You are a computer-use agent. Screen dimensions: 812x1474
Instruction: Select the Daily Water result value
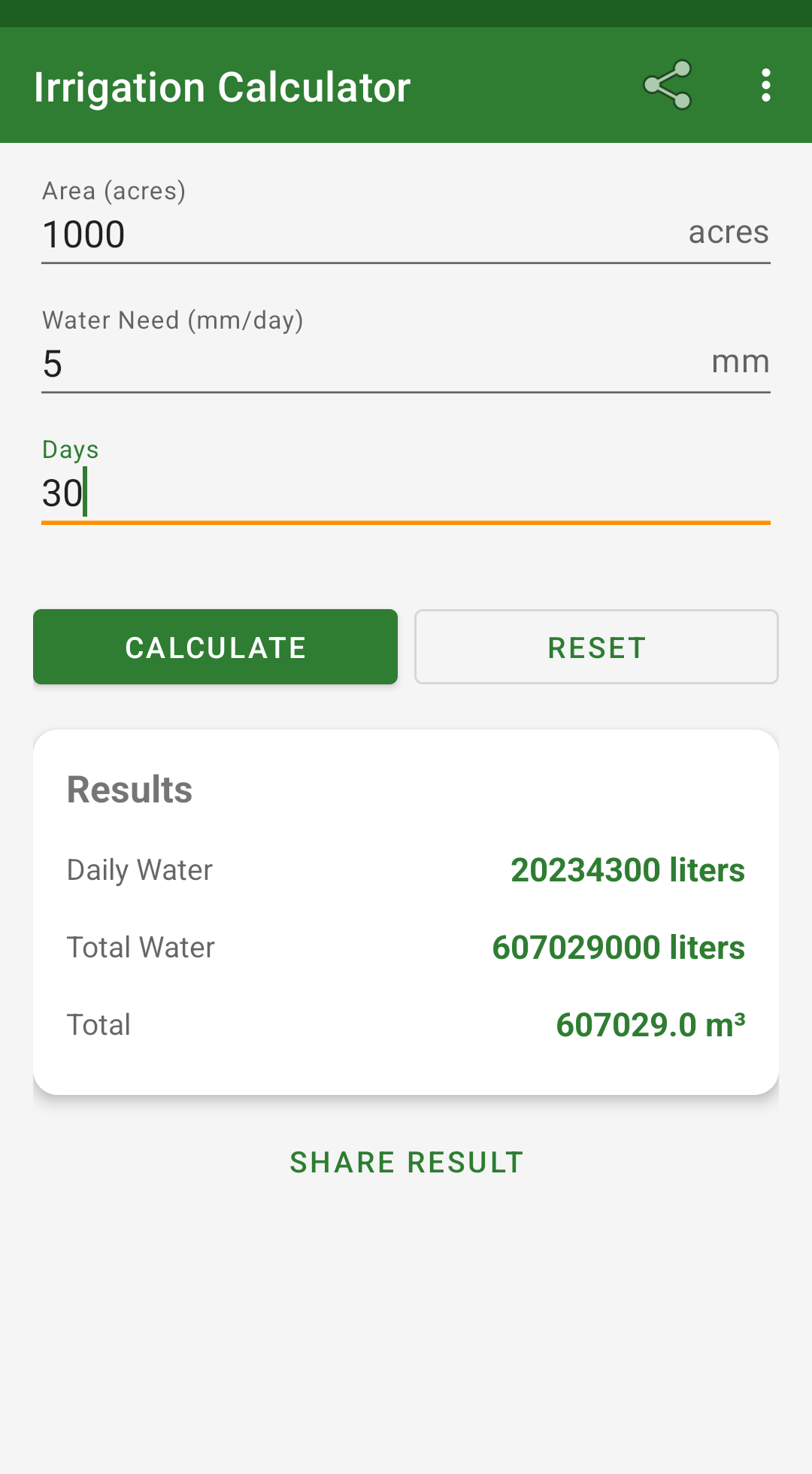[628, 869]
